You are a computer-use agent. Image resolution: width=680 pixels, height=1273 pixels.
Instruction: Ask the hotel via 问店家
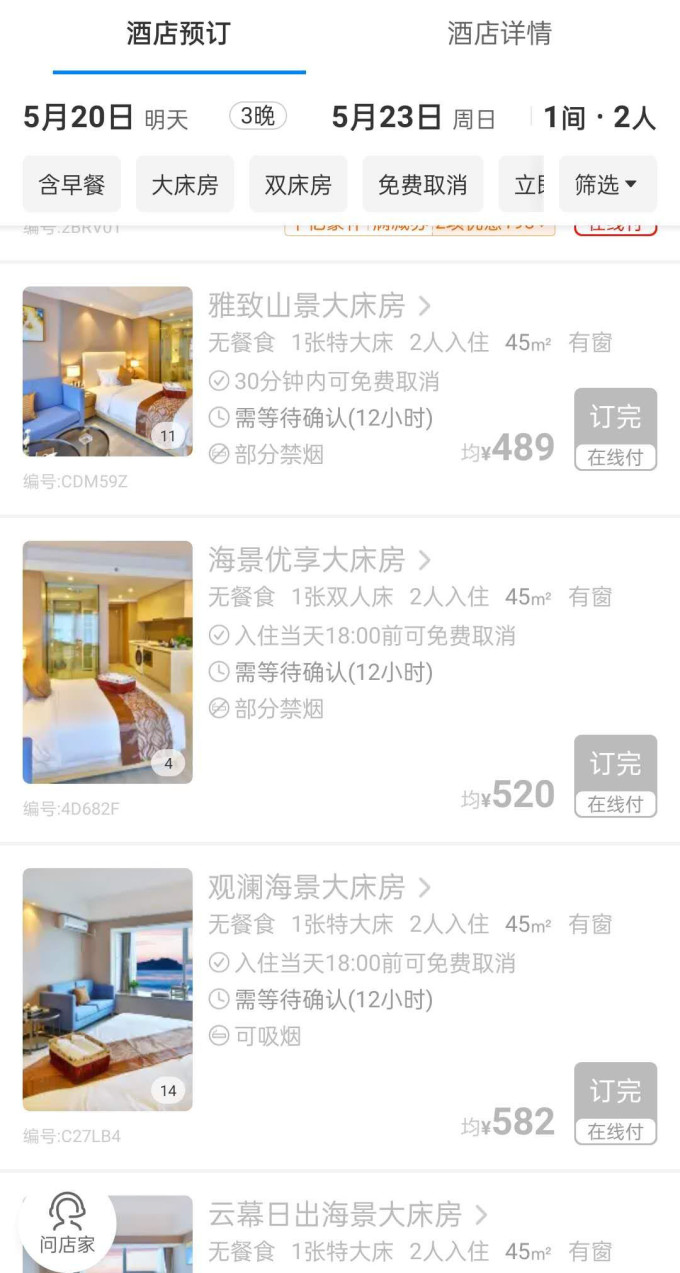[x=67, y=1223]
